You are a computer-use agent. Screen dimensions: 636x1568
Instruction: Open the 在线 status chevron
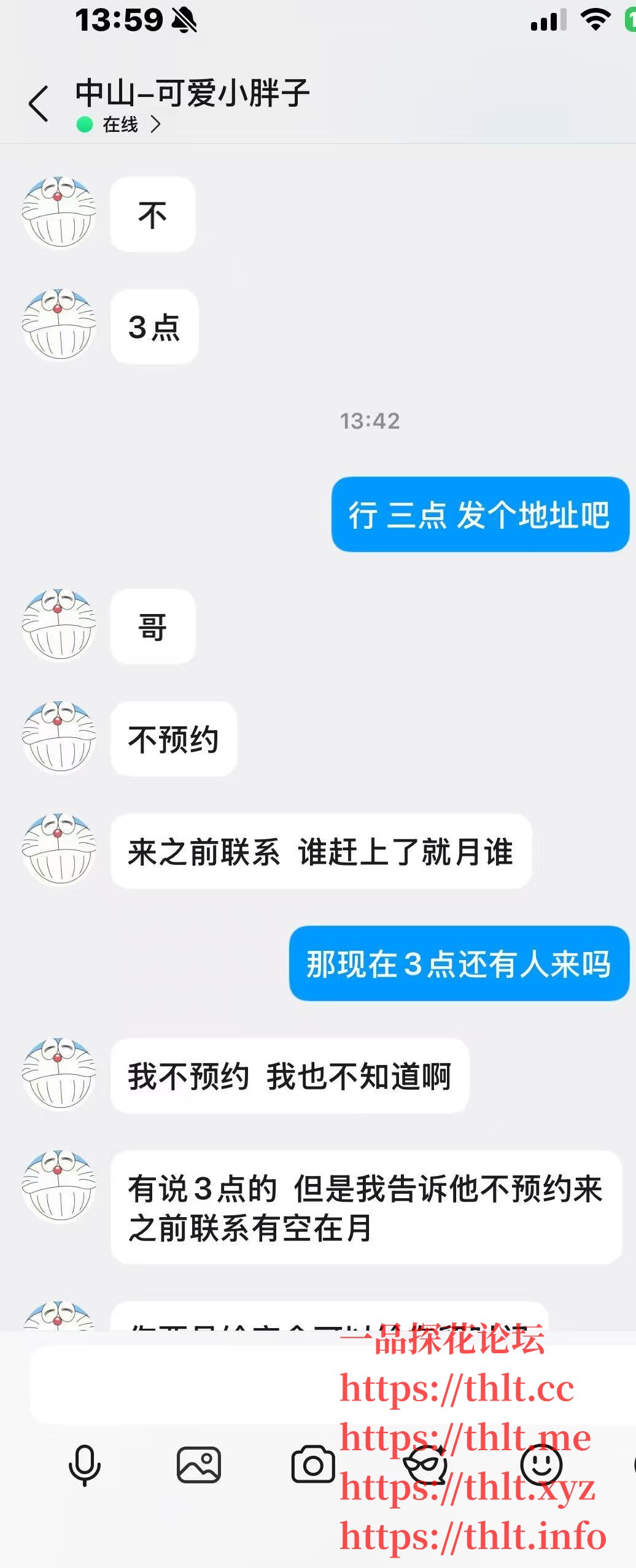pos(156,125)
